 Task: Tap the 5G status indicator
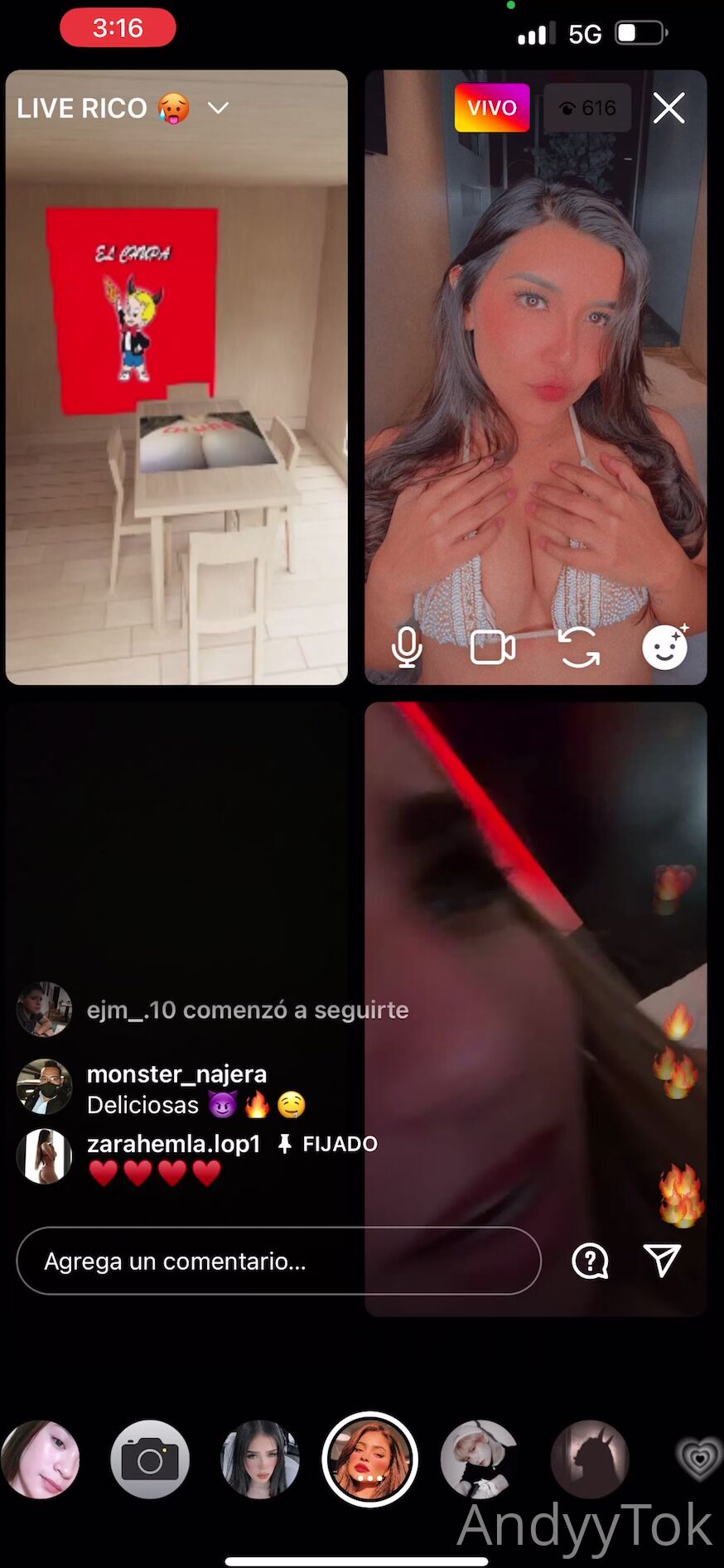coord(585,34)
